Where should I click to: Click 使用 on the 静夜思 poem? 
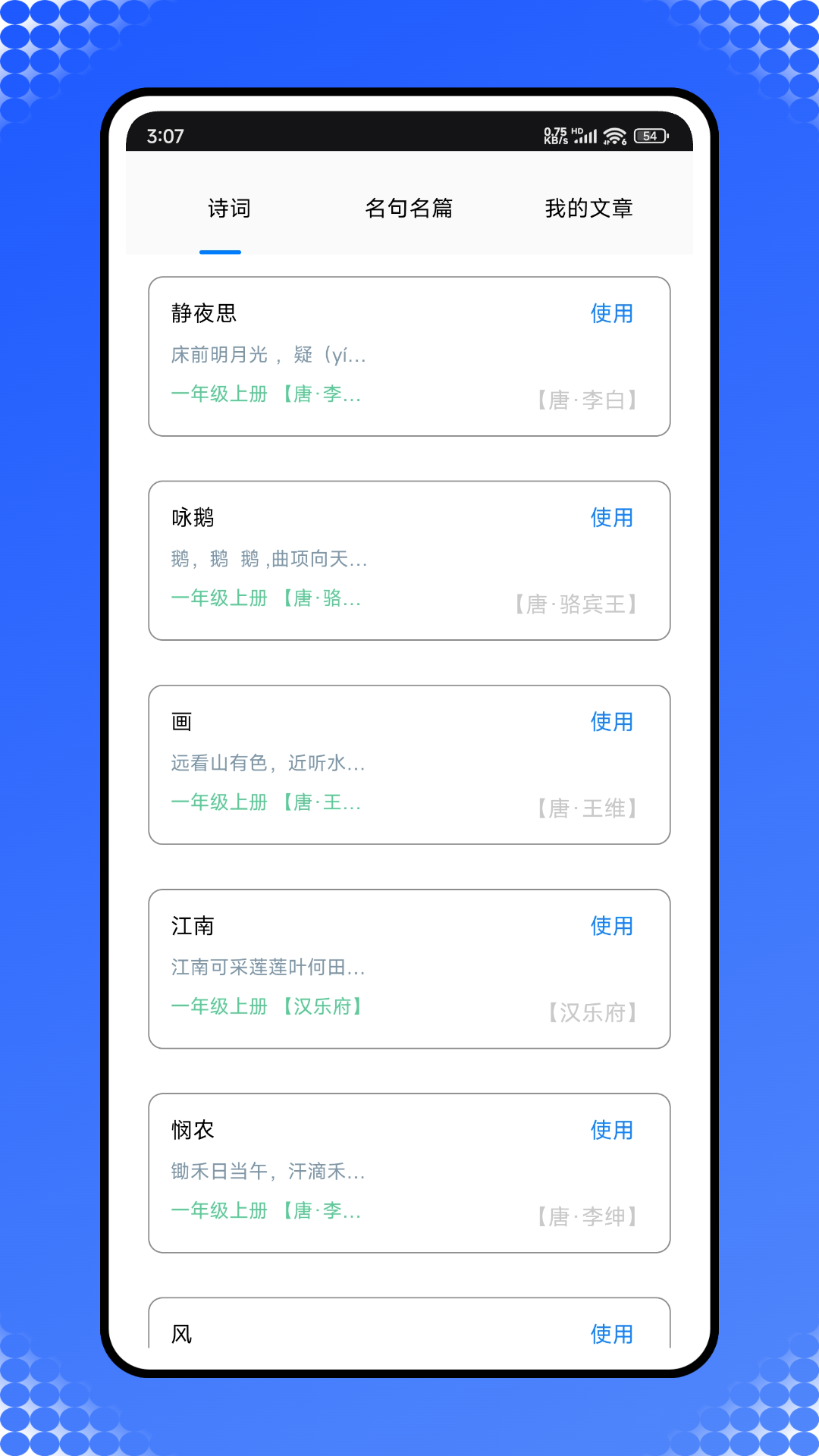coord(611,314)
